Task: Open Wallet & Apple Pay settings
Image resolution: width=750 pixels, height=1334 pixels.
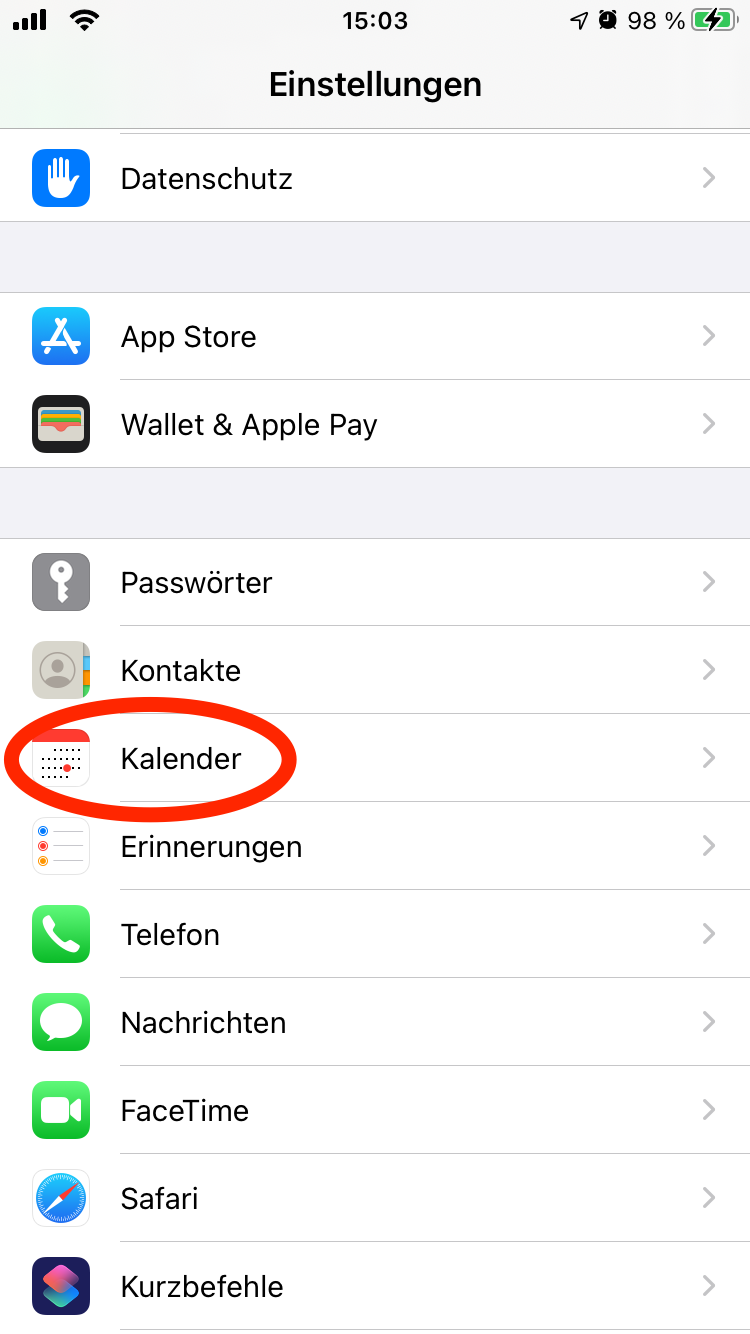Action: pyautogui.click(x=375, y=424)
